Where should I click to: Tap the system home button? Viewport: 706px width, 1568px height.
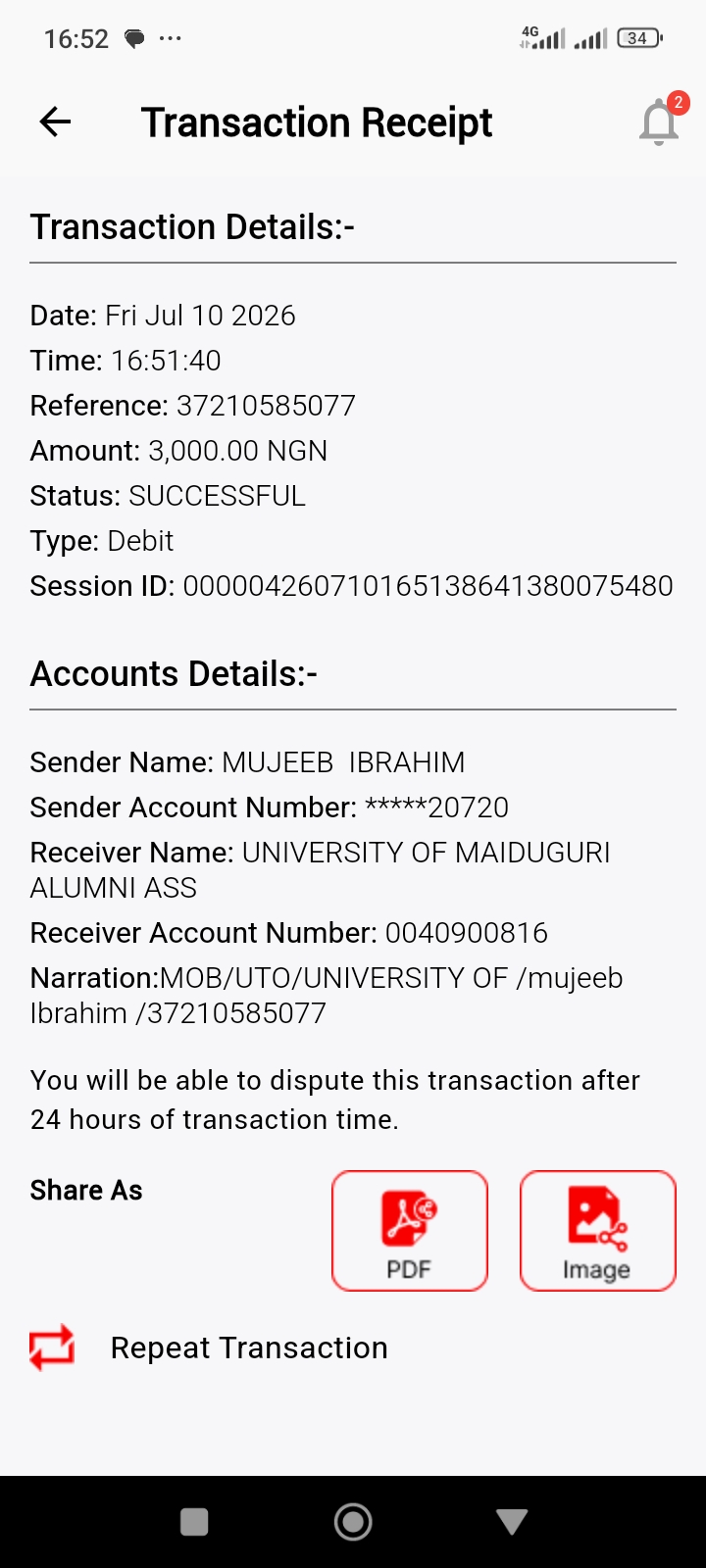point(353,1522)
